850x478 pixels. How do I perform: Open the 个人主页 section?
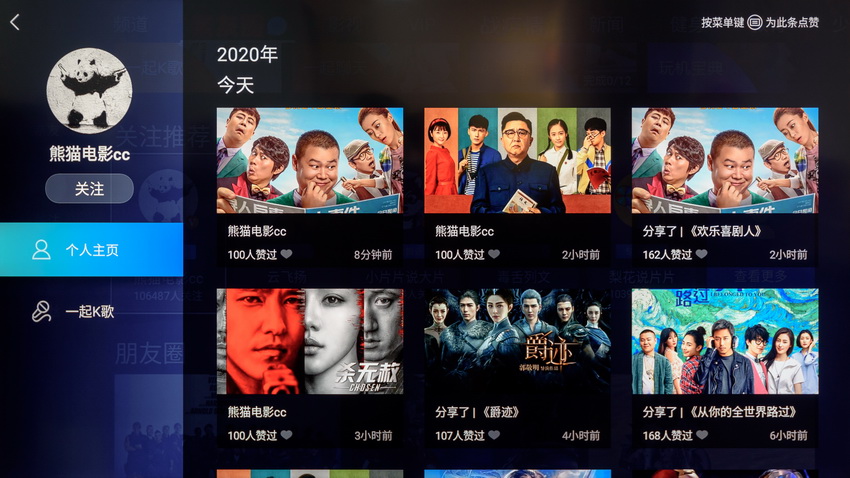[91, 250]
